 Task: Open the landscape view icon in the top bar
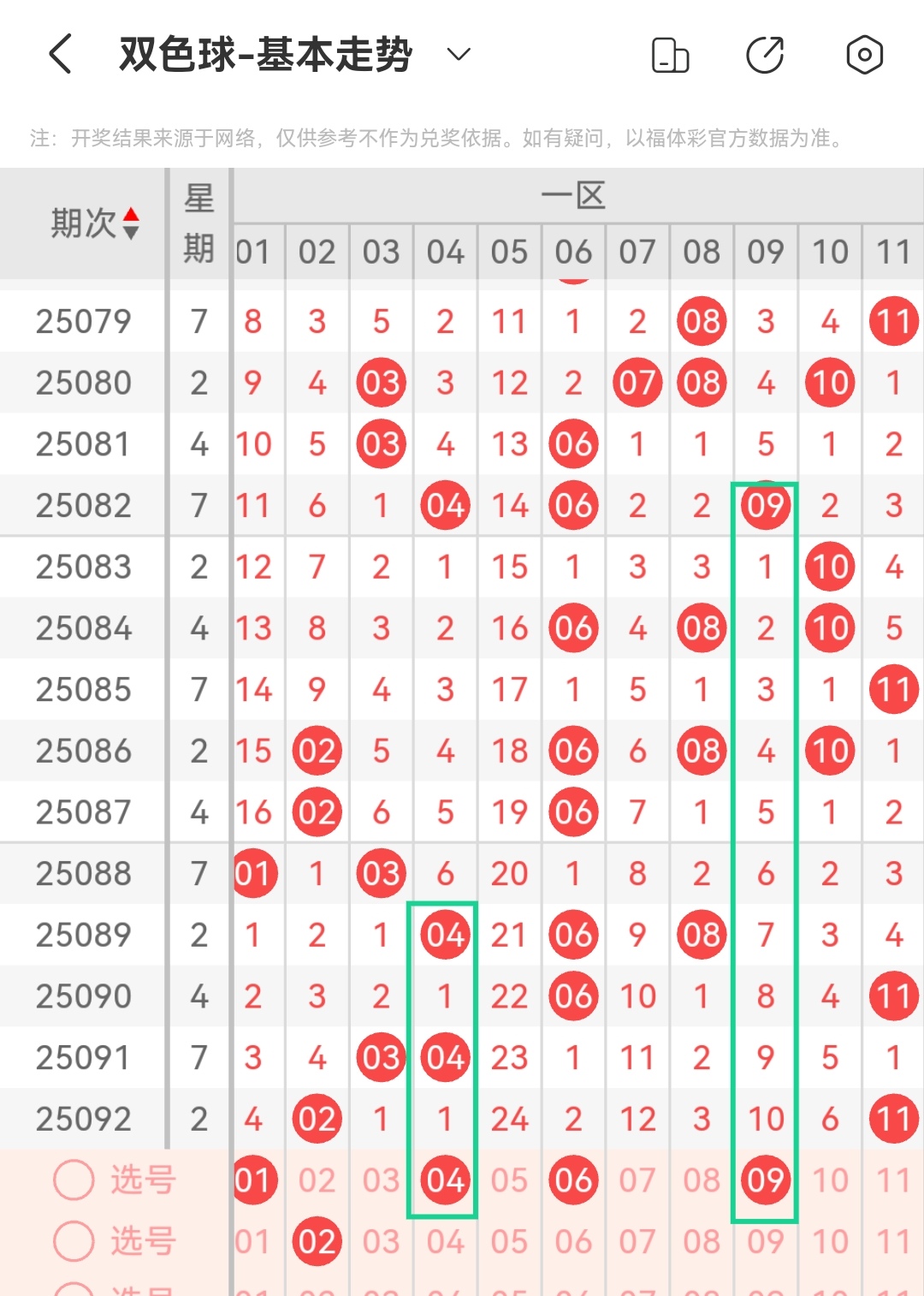pyautogui.click(x=670, y=54)
